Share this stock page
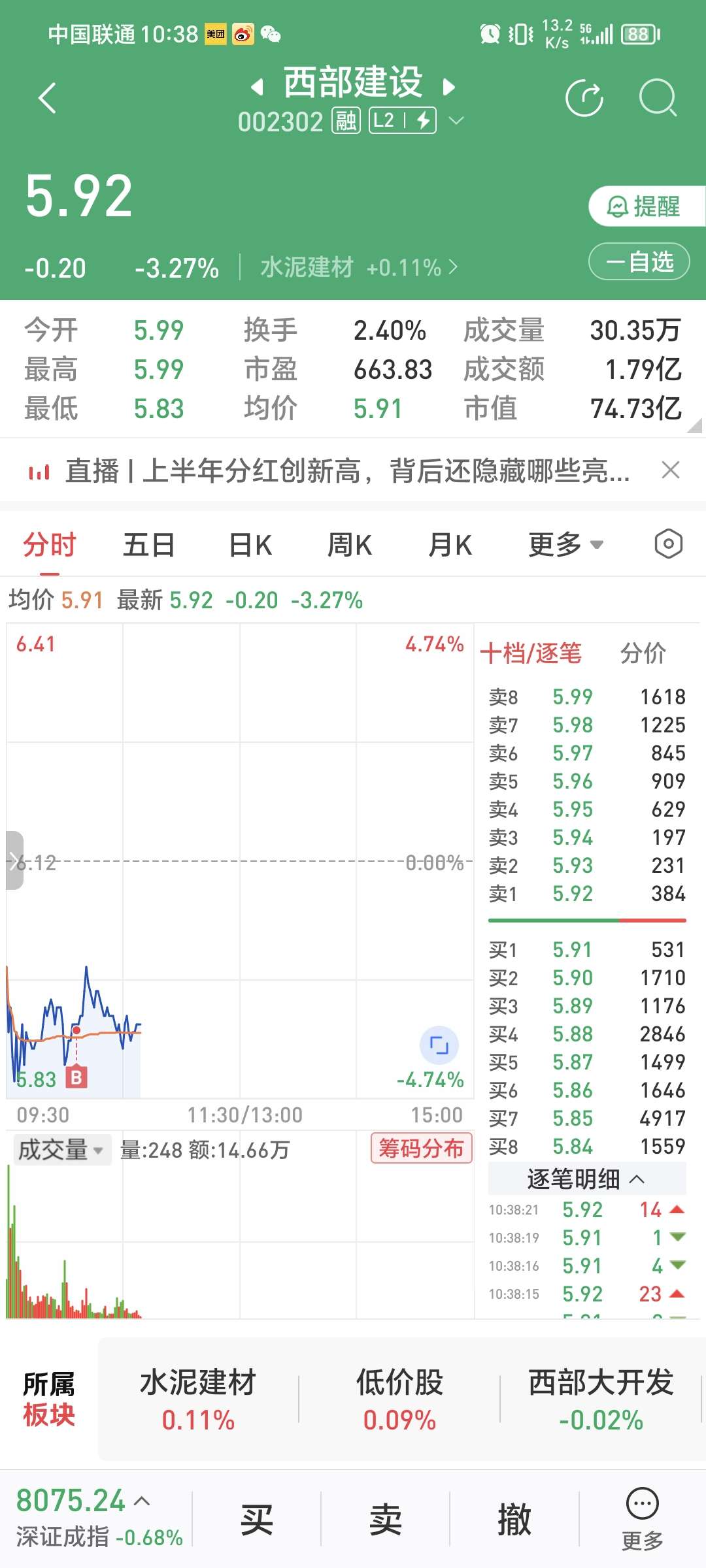706x1568 pixels. (584, 99)
